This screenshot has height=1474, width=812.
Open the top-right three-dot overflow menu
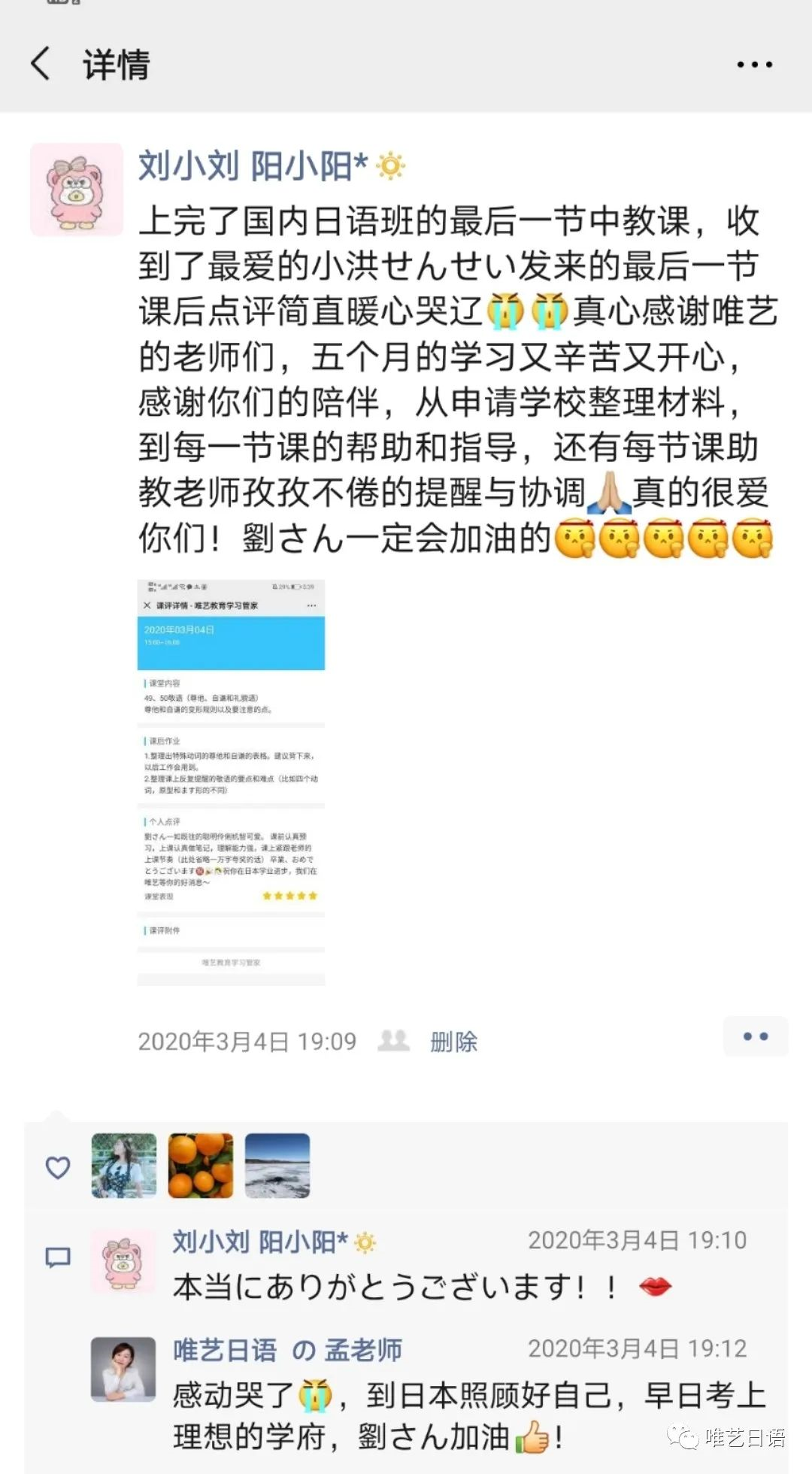coord(754,65)
